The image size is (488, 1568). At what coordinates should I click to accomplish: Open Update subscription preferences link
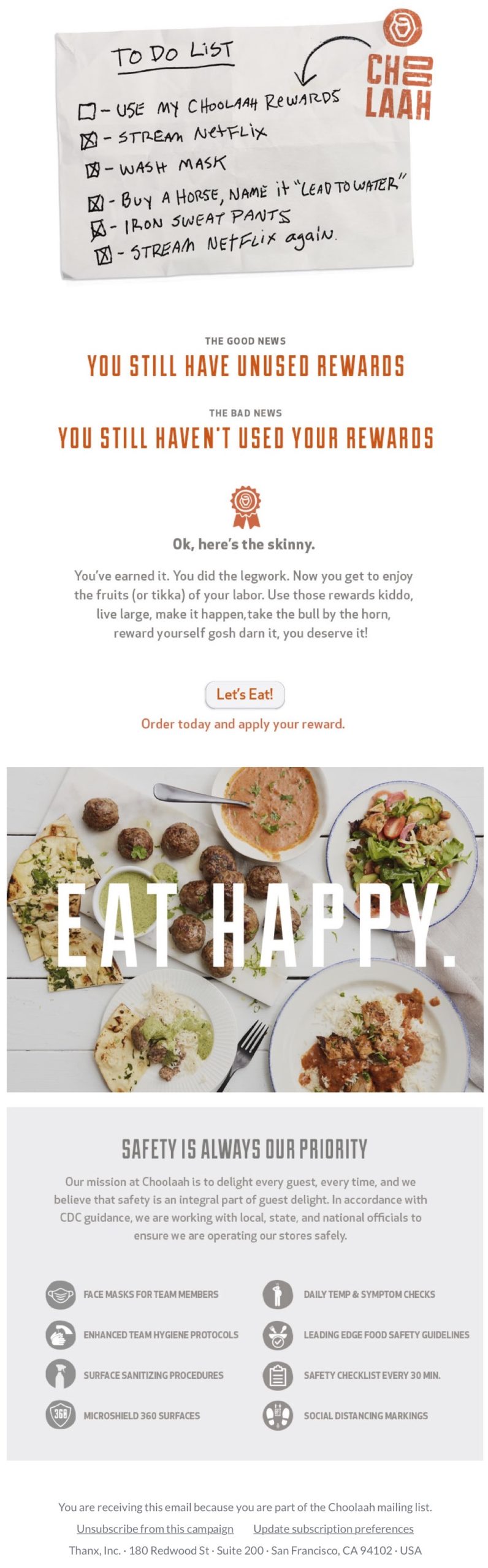pyautogui.click(x=333, y=1528)
